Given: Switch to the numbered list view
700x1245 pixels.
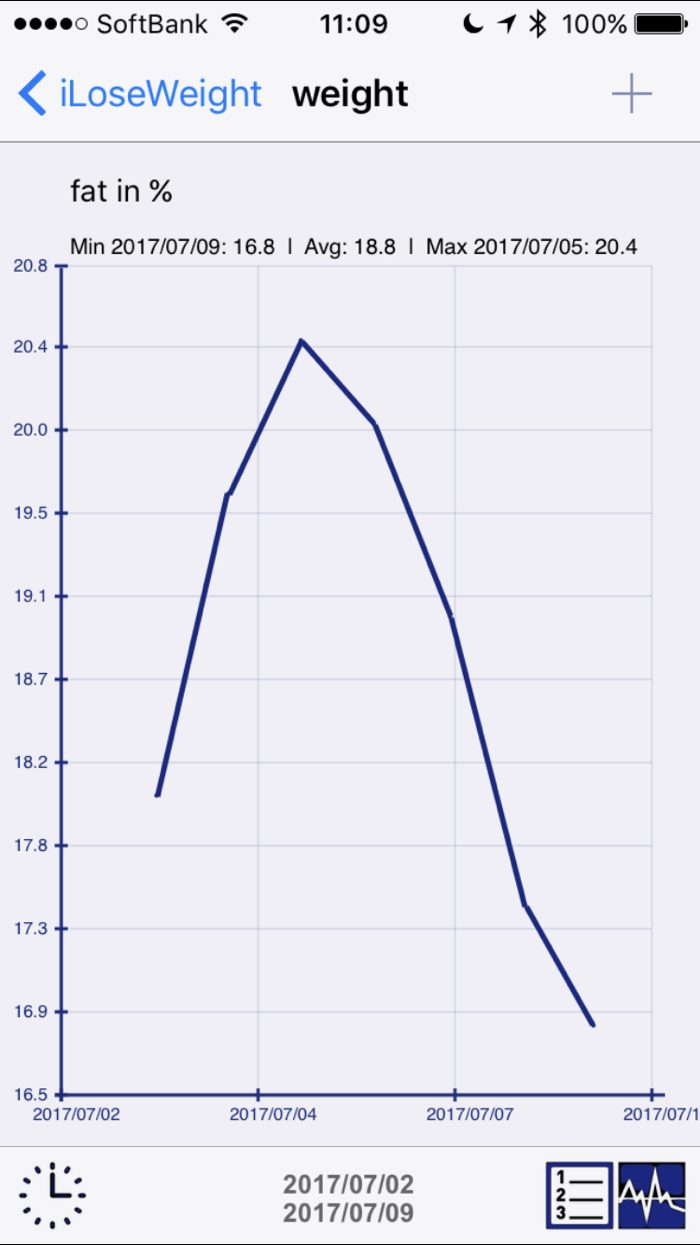Looking at the screenshot, I should pyautogui.click(x=579, y=1196).
